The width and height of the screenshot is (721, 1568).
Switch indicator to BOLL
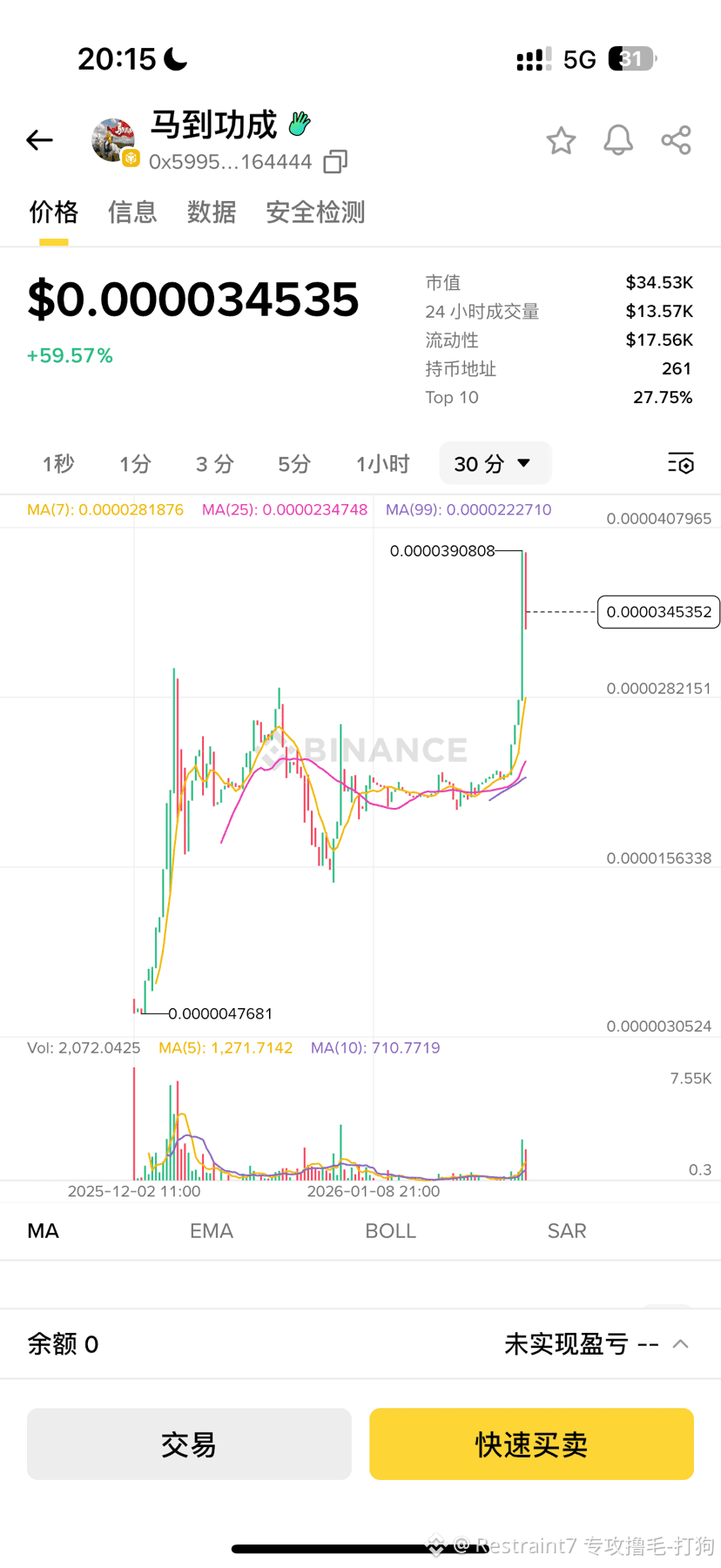(x=390, y=1231)
